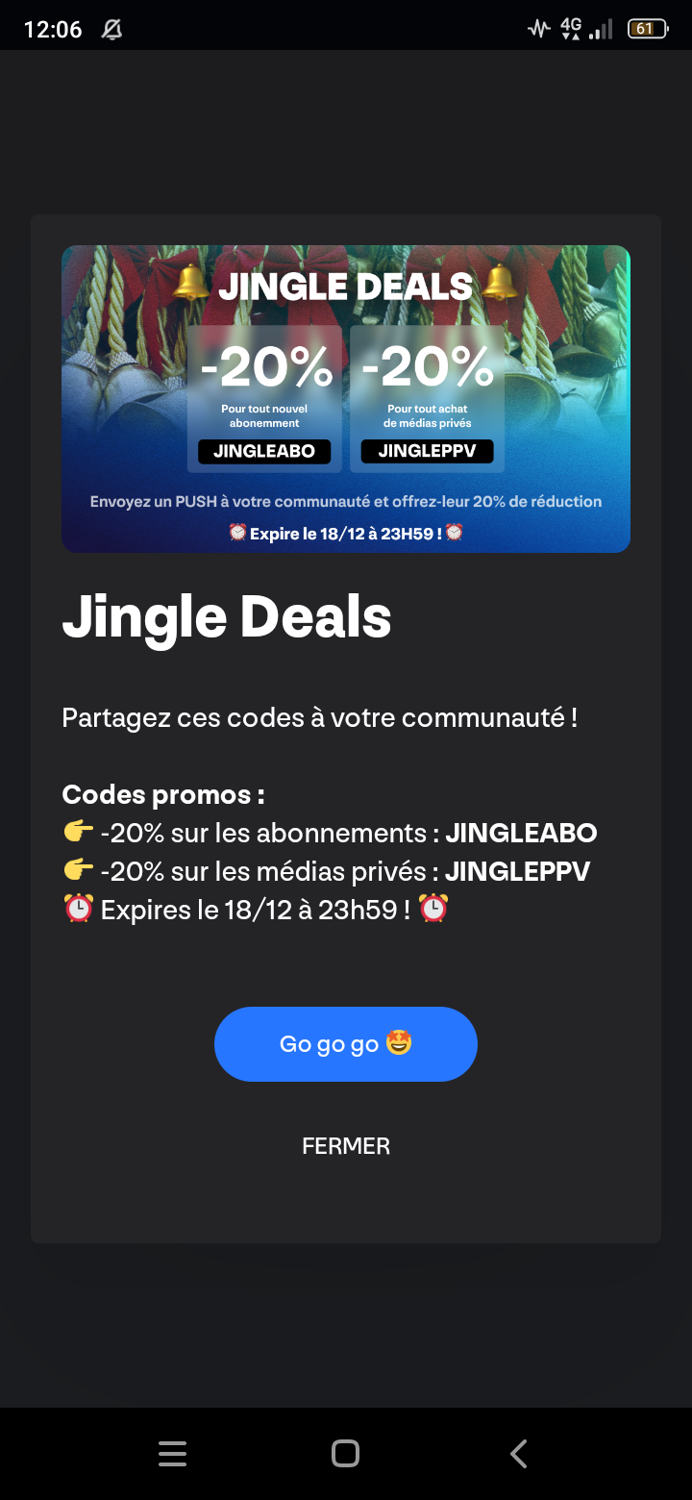This screenshot has height=1500, width=692.
Task: Dismiss the Jingle Deals dialog with FERMER
Action: click(x=346, y=1146)
